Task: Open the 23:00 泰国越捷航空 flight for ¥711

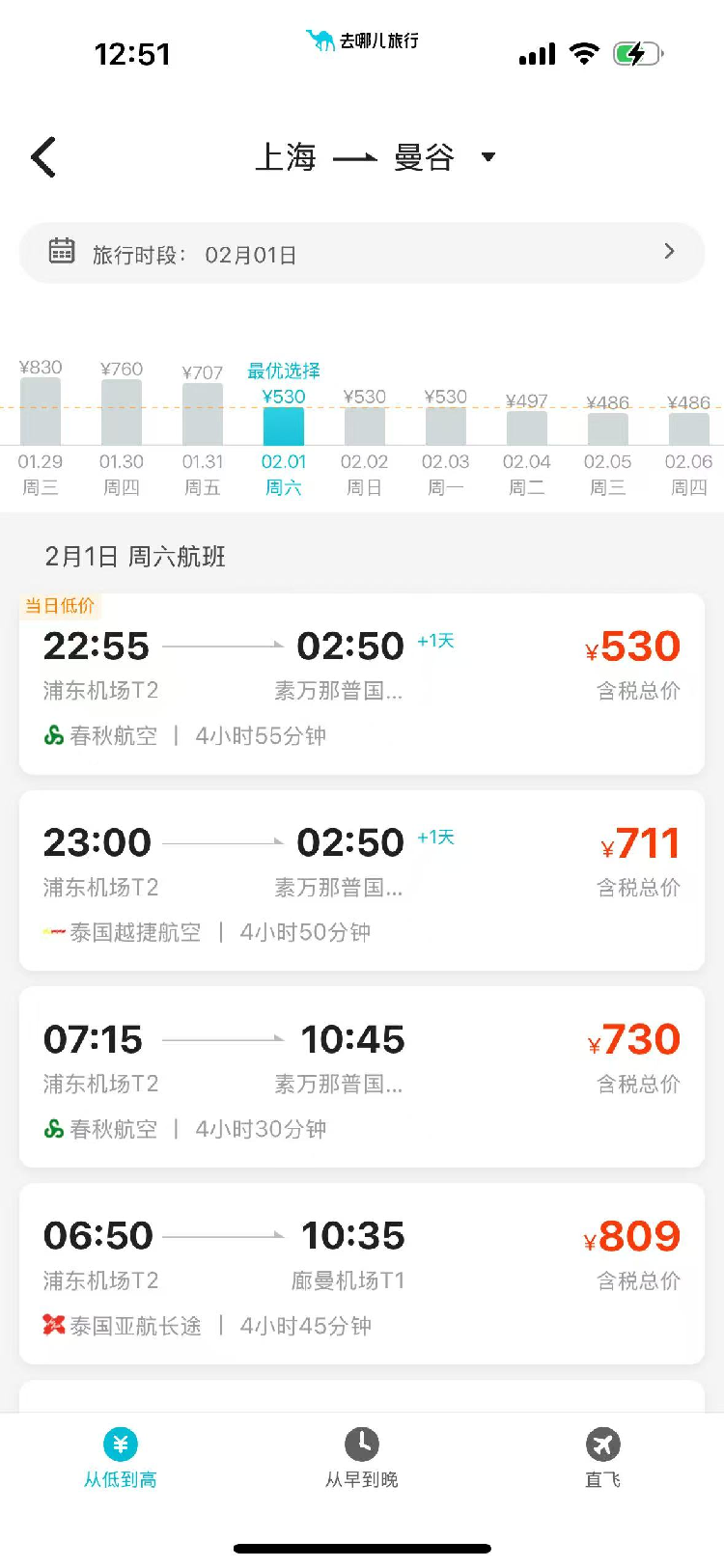Action: coord(362,881)
